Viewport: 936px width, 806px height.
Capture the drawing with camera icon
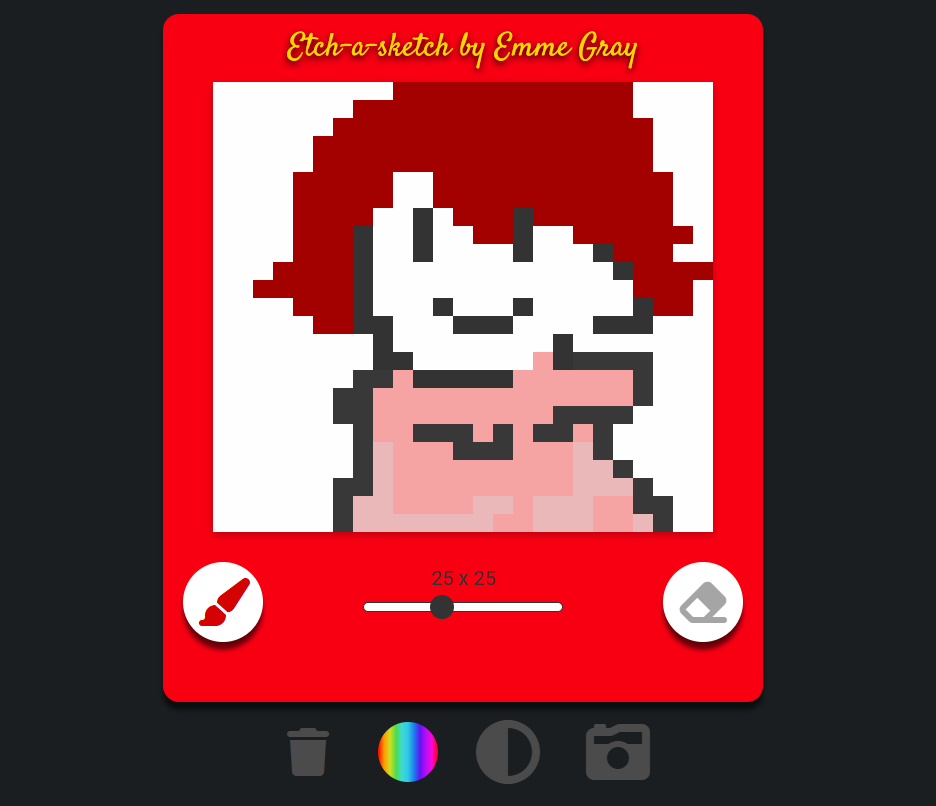pyautogui.click(x=618, y=752)
